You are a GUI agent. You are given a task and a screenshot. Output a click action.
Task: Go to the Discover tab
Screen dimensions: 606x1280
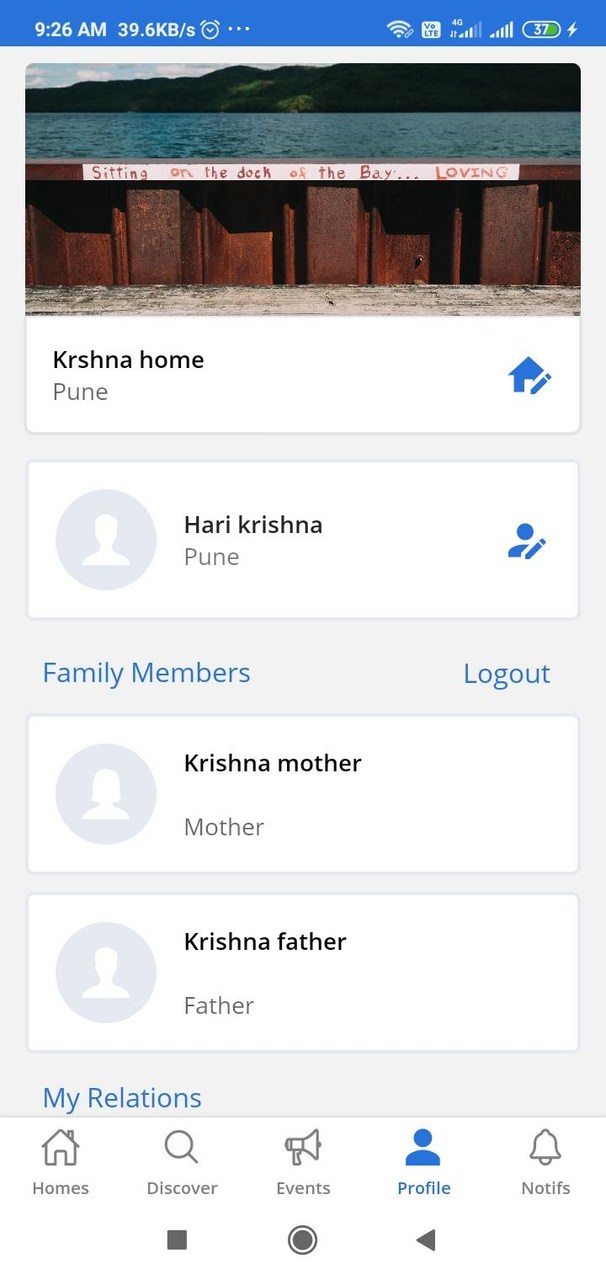(x=182, y=1162)
